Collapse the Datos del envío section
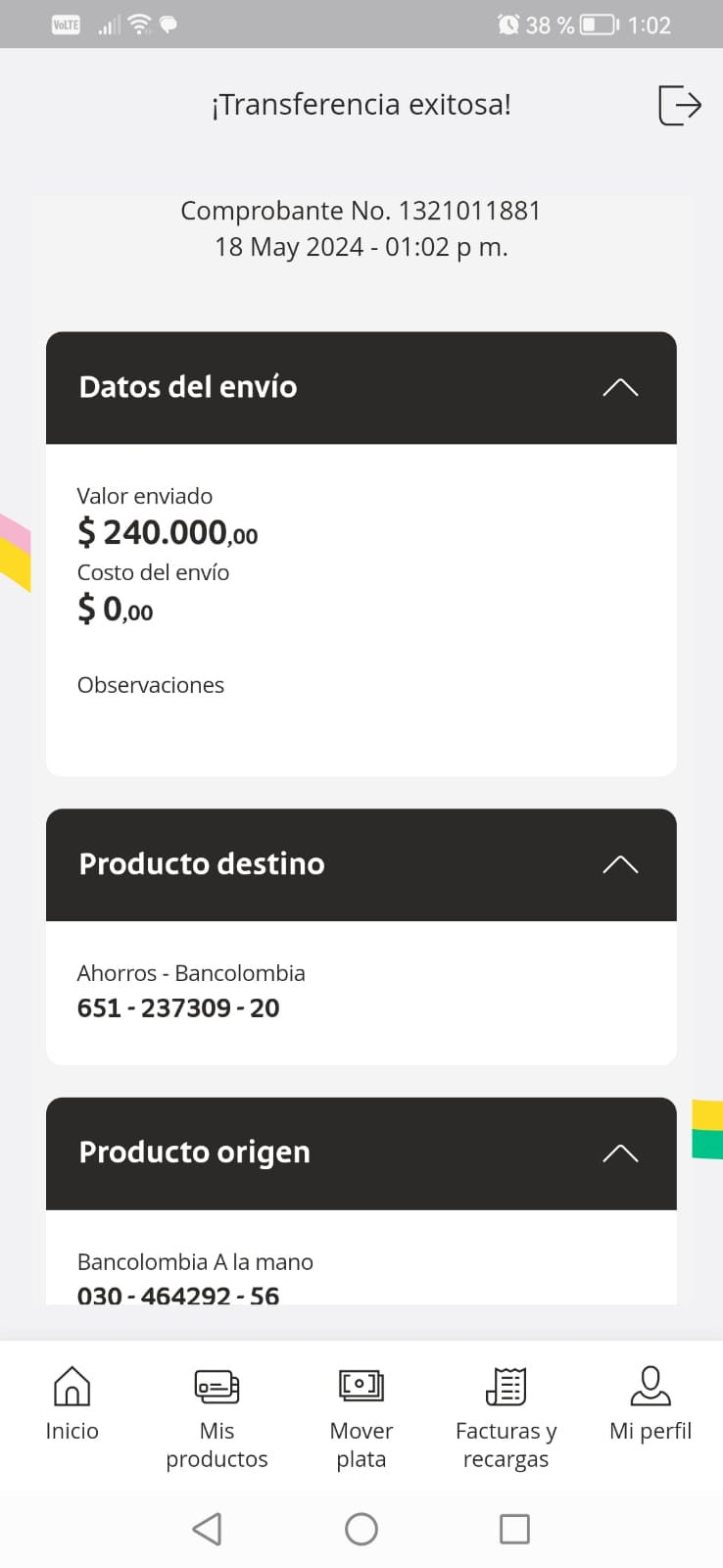Image resolution: width=723 pixels, height=1568 pixels. (x=620, y=387)
